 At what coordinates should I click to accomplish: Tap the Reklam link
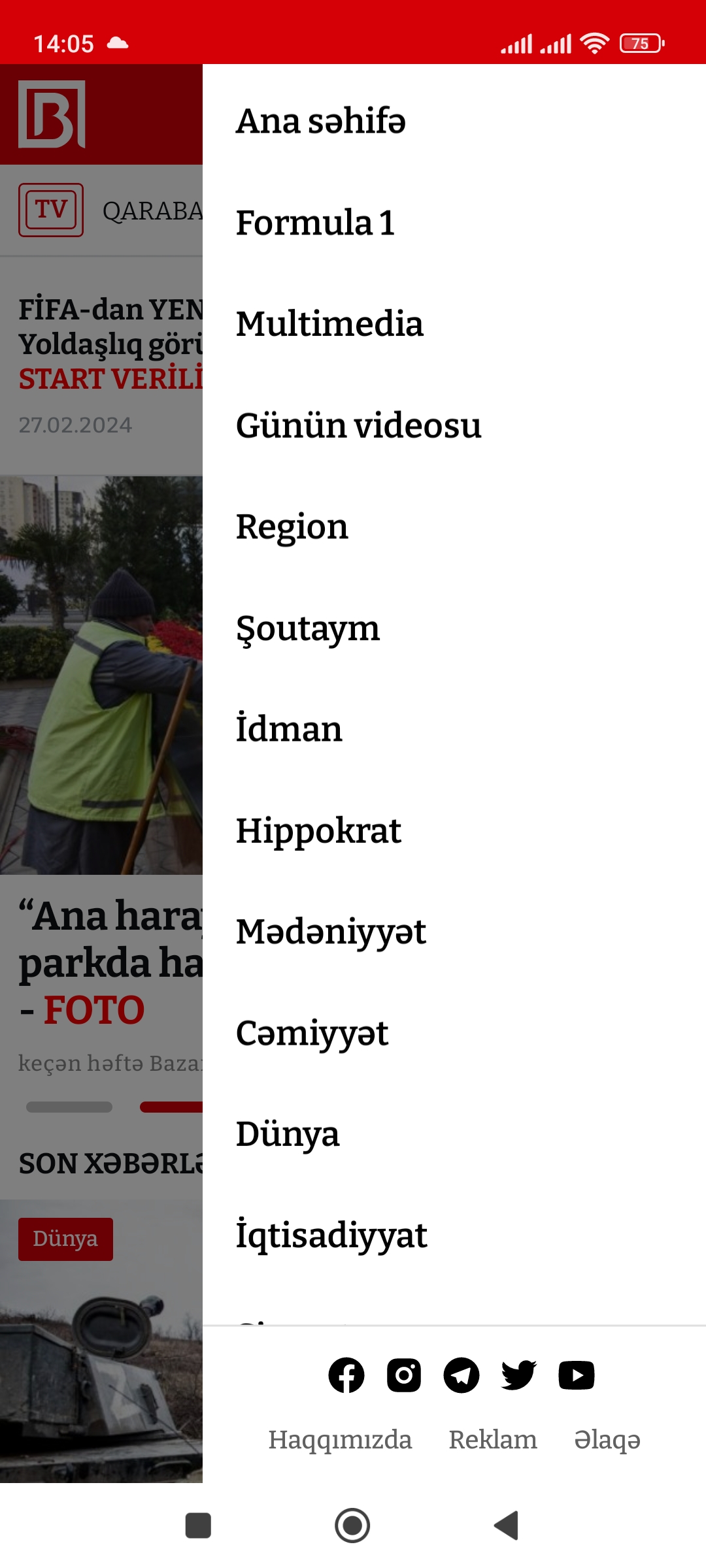pyautogui.click(x=493, y=1440)
